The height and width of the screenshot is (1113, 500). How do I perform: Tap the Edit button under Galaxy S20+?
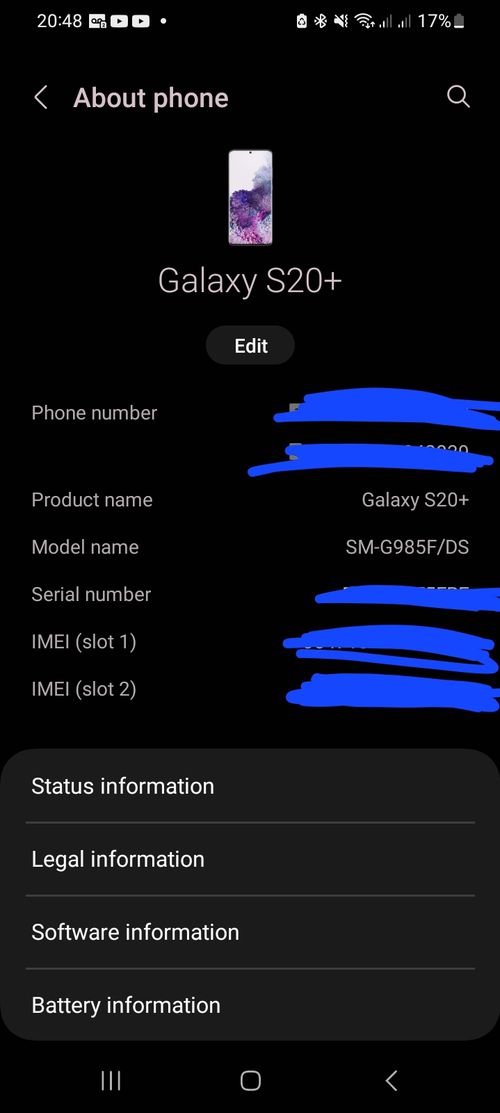[x=251, y=346]
